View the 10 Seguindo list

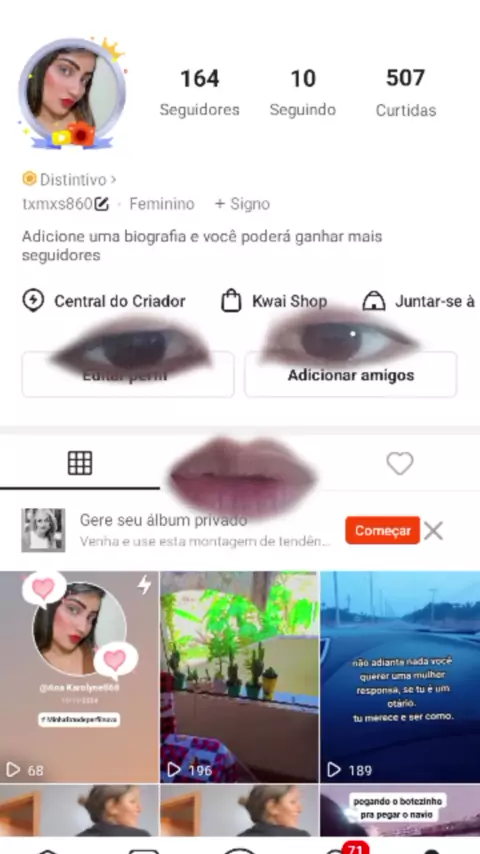pyautogui.click(x=302, y=93)
